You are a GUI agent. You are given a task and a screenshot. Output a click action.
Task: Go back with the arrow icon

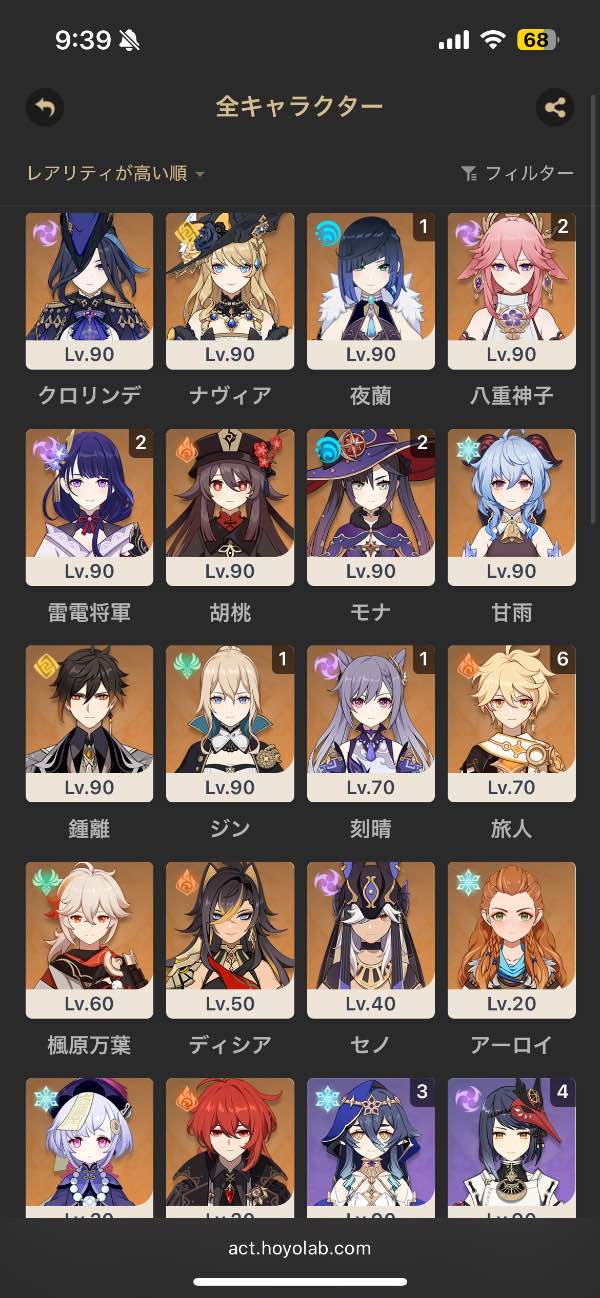click(45, 108)
